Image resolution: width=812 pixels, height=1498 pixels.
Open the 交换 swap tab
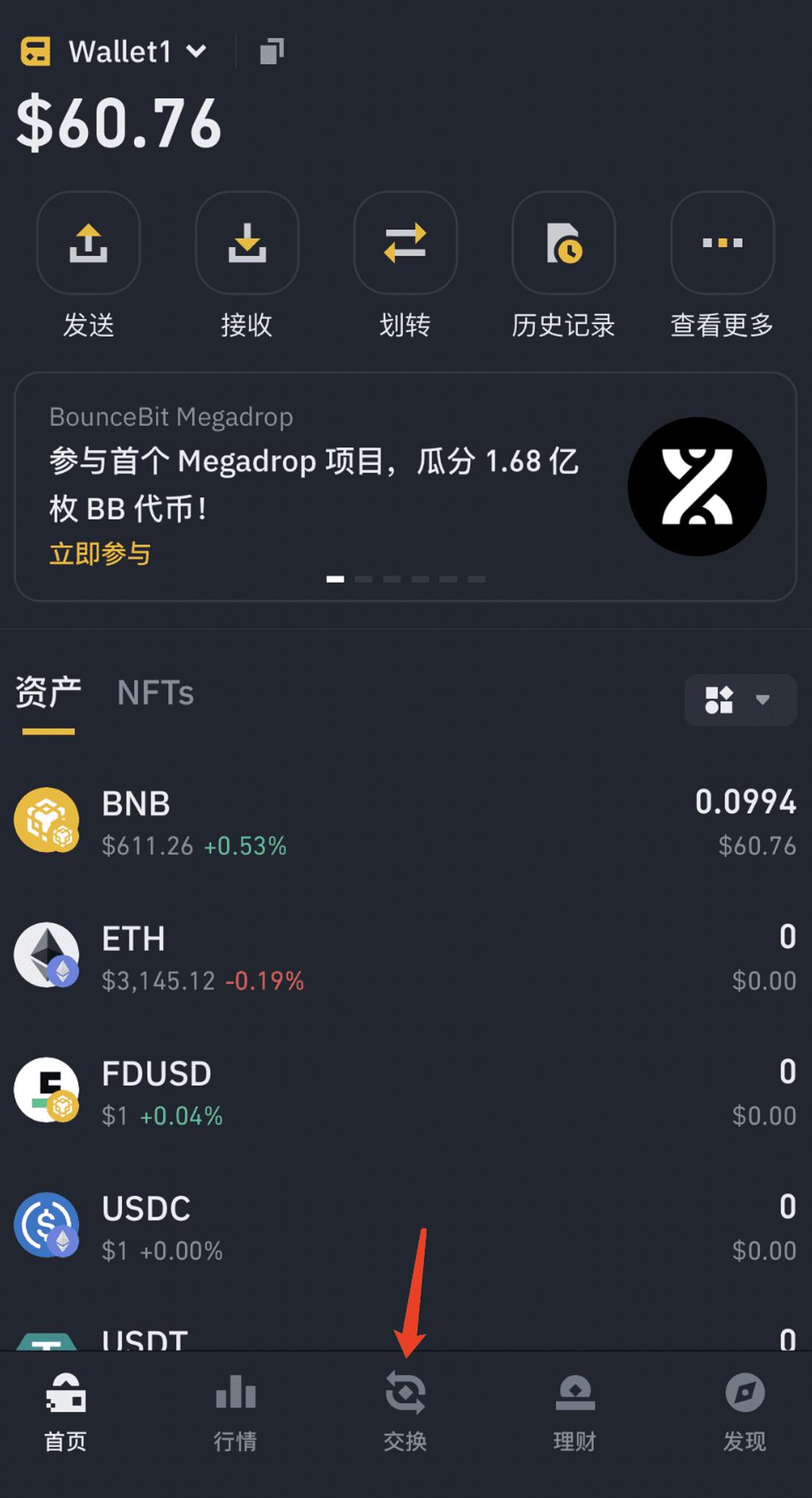pyautogui.click(x=405, y=1412)
